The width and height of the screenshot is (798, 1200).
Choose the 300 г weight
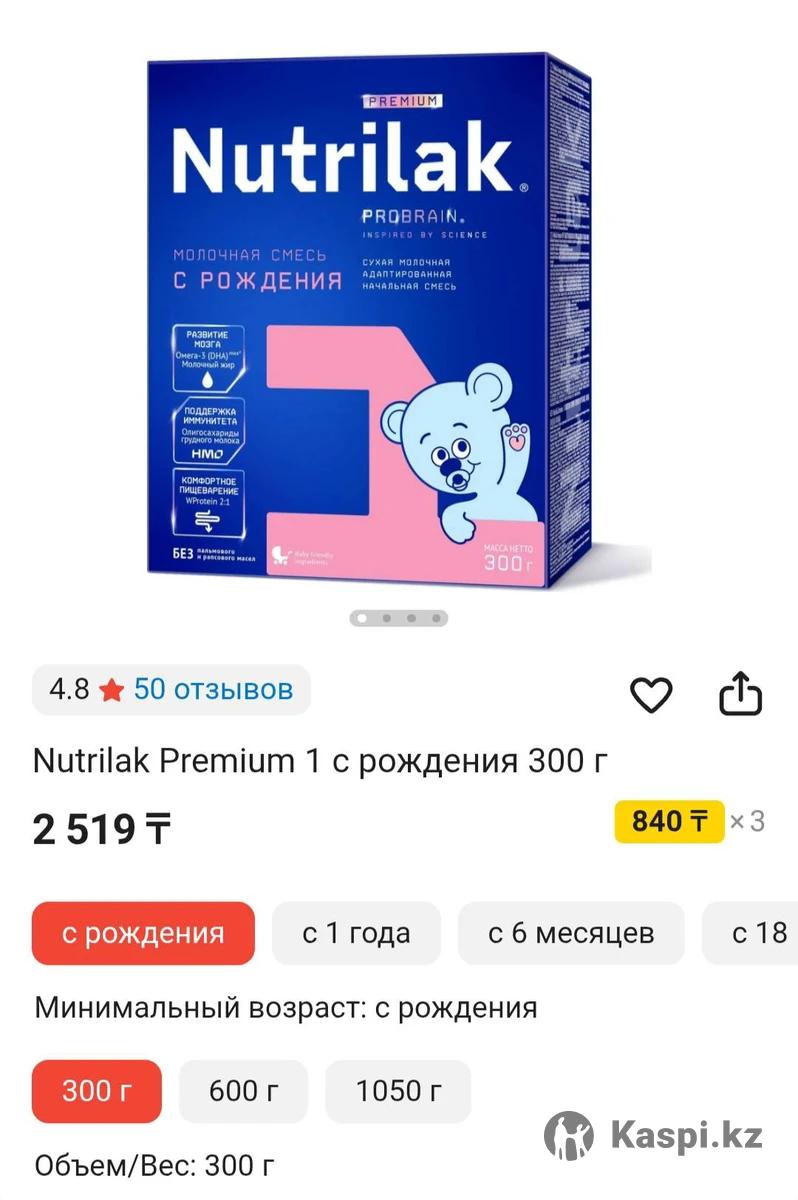(97, 1091)
